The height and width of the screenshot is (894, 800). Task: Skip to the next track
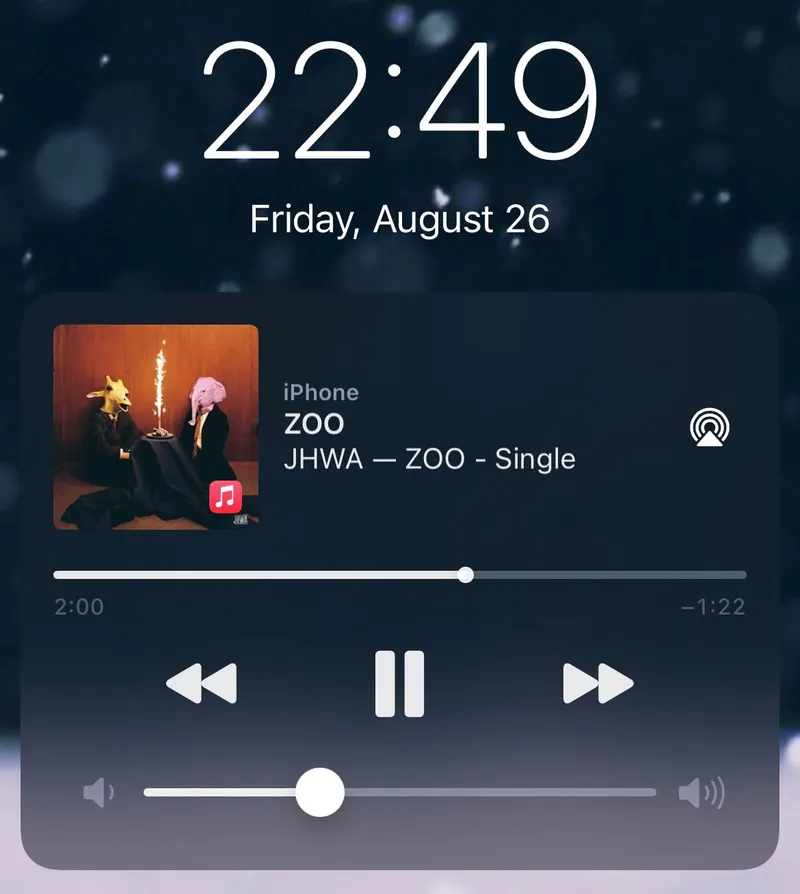(x=598, y=684)
